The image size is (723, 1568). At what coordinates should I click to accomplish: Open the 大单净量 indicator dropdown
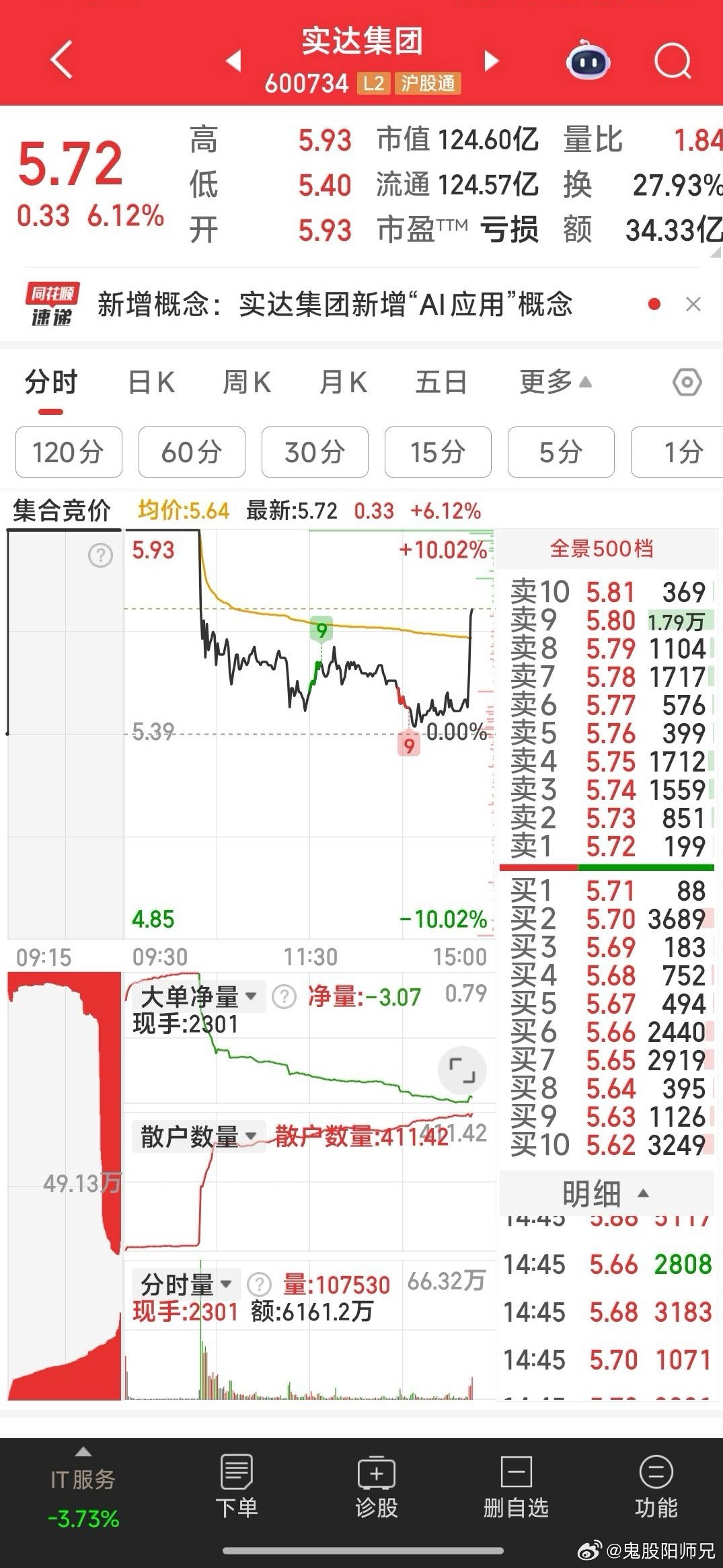197,996
